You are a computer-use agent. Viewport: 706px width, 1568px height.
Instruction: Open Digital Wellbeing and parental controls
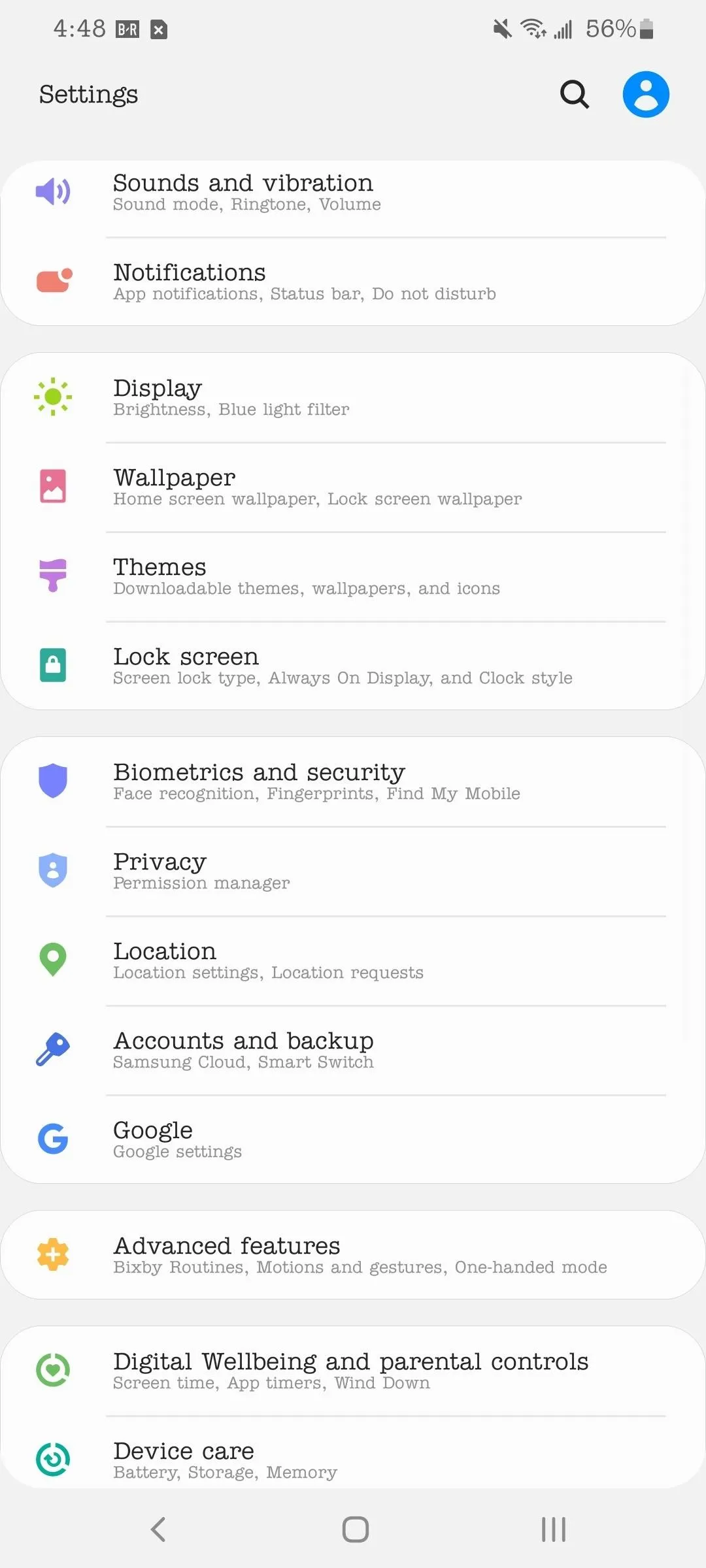tap(353, 1371)
